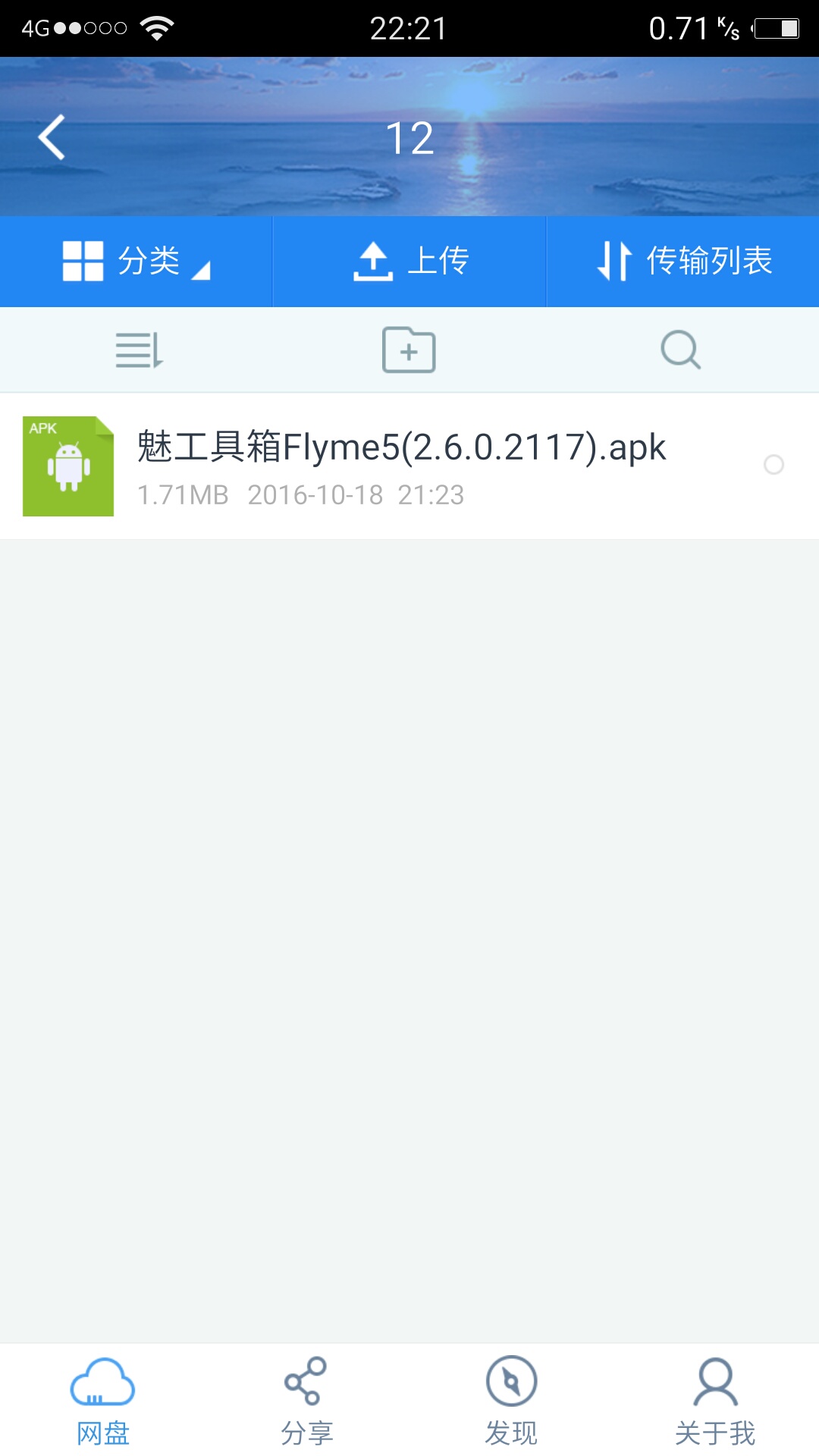Switch to the 关于我 profile tab
Screen dimensions: 819x1456
coord(714,1403)
